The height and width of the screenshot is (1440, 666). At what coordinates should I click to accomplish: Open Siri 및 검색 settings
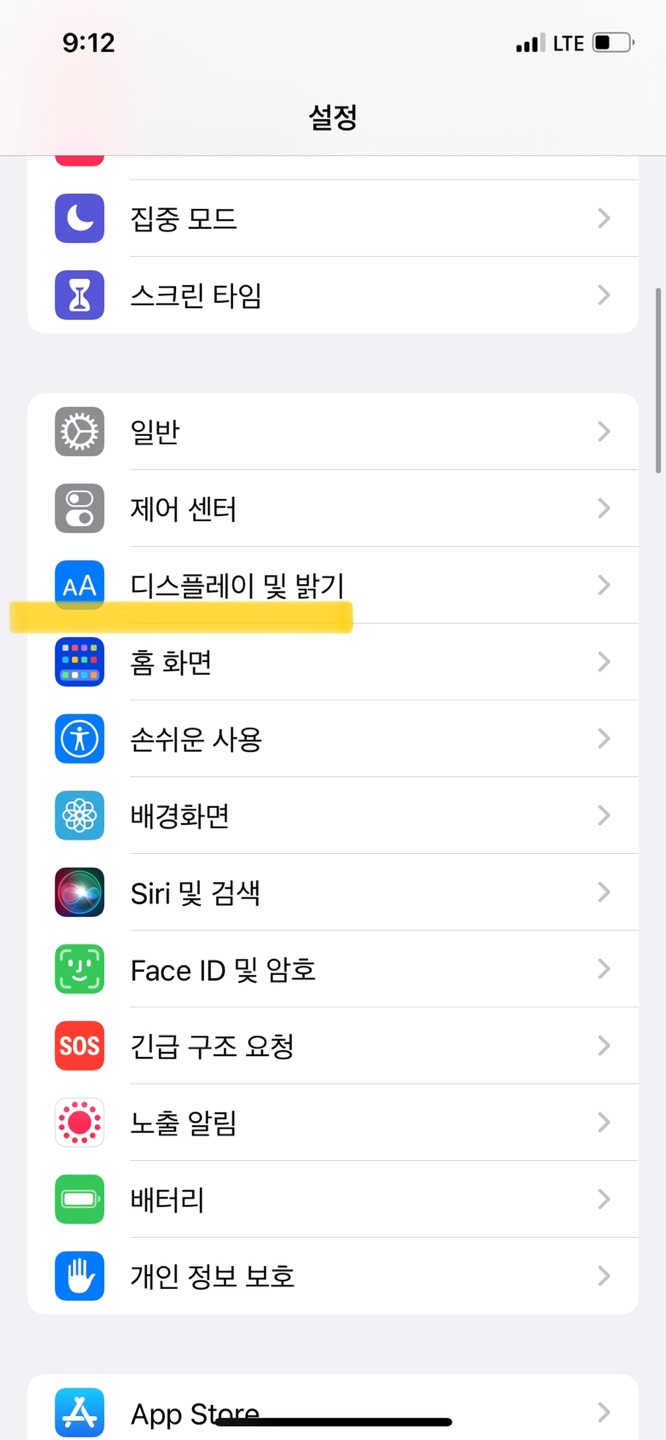tap(333, 892)
